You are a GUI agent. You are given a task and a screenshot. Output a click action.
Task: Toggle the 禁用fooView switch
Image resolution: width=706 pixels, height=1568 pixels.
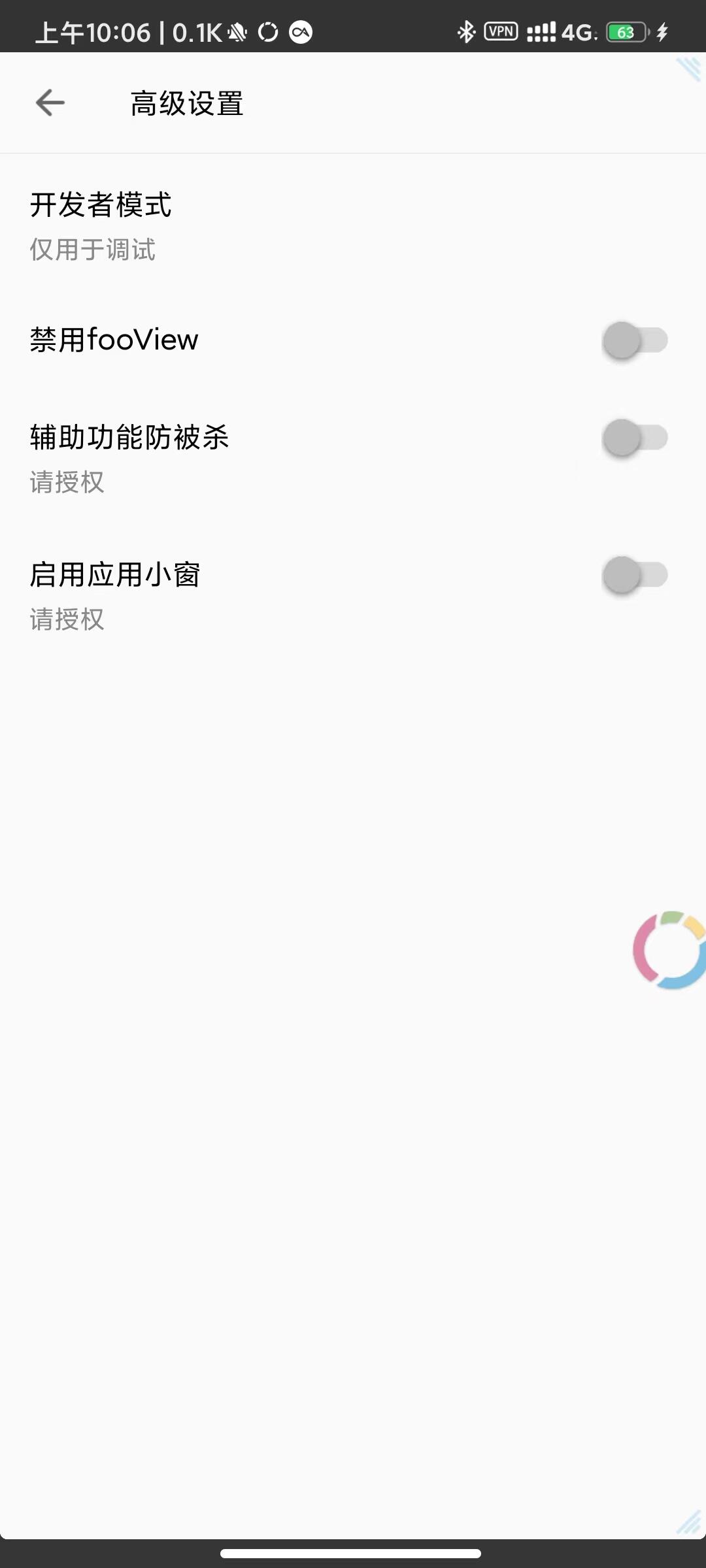coord(634,340)
